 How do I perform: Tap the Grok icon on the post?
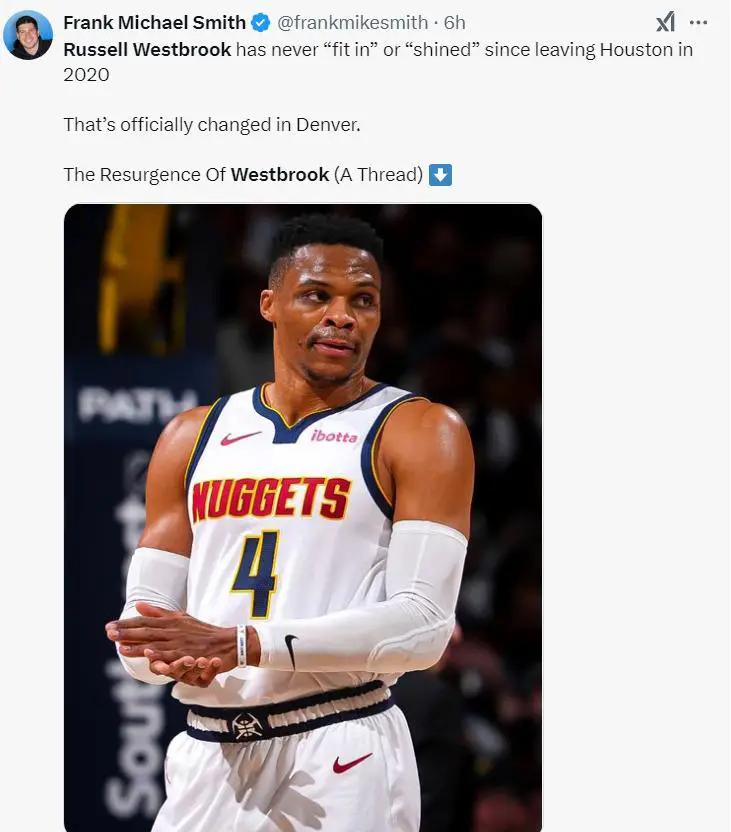click(x=665, y=22)
